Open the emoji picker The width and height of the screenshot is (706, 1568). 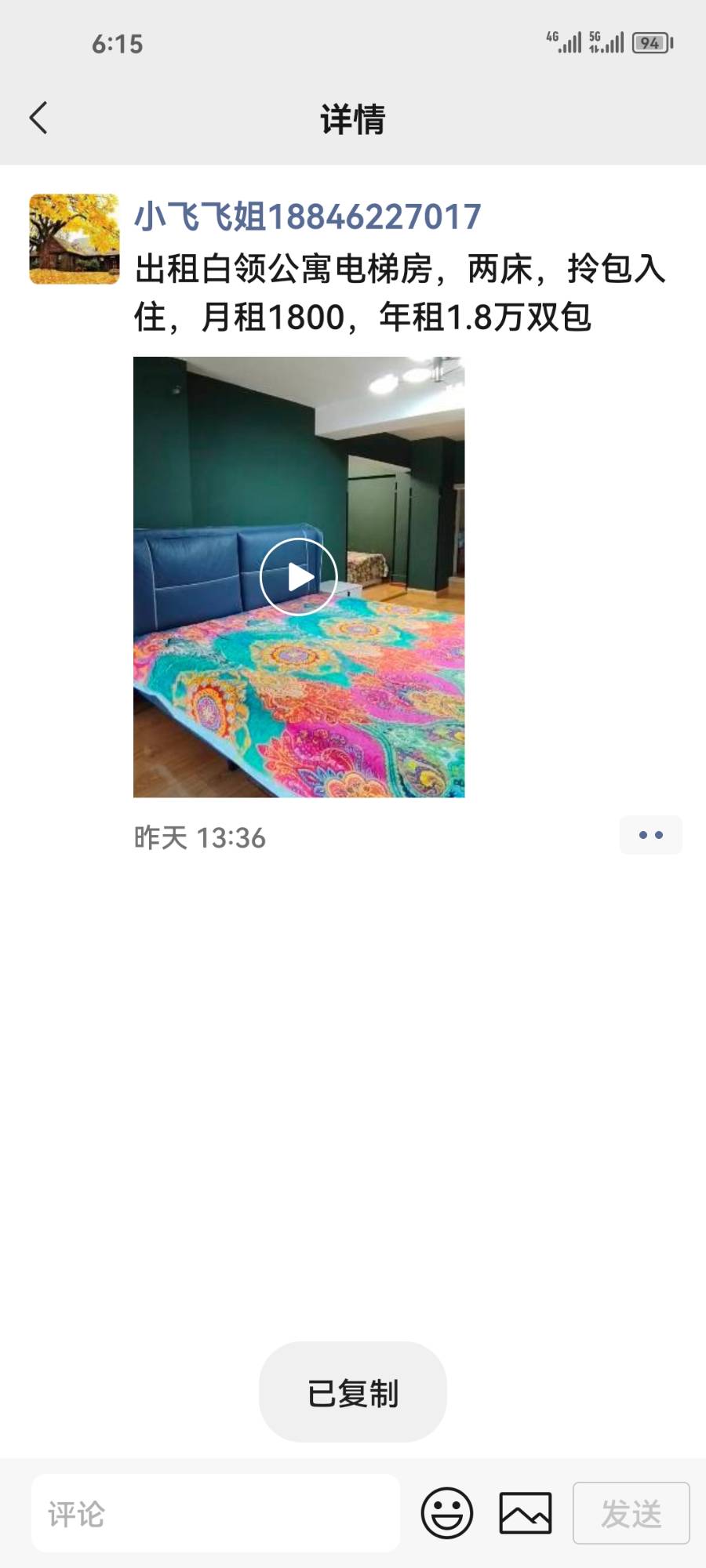[x=447, y=1513]
